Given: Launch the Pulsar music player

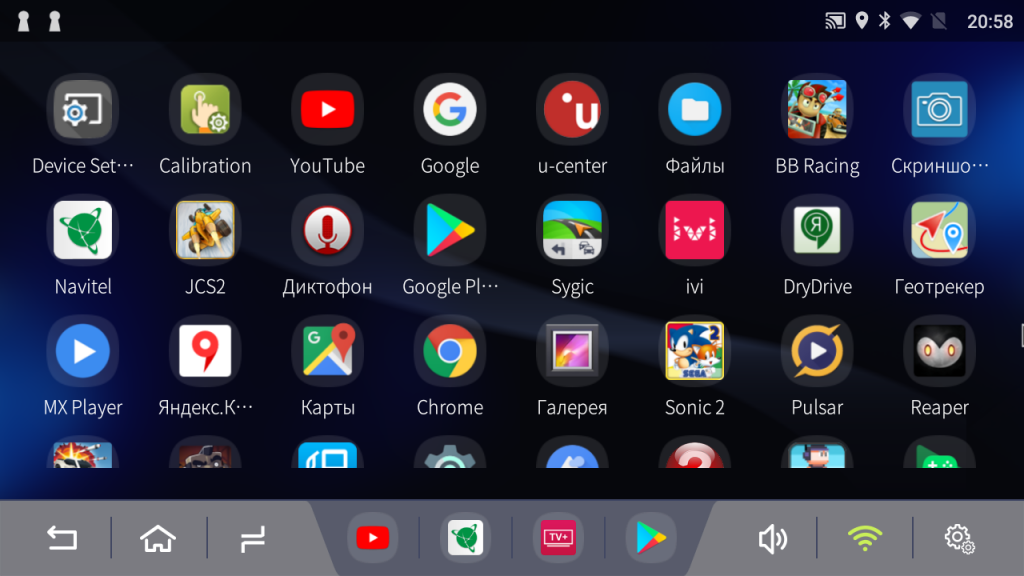Looking at the screenshot, I should [817, 352].
